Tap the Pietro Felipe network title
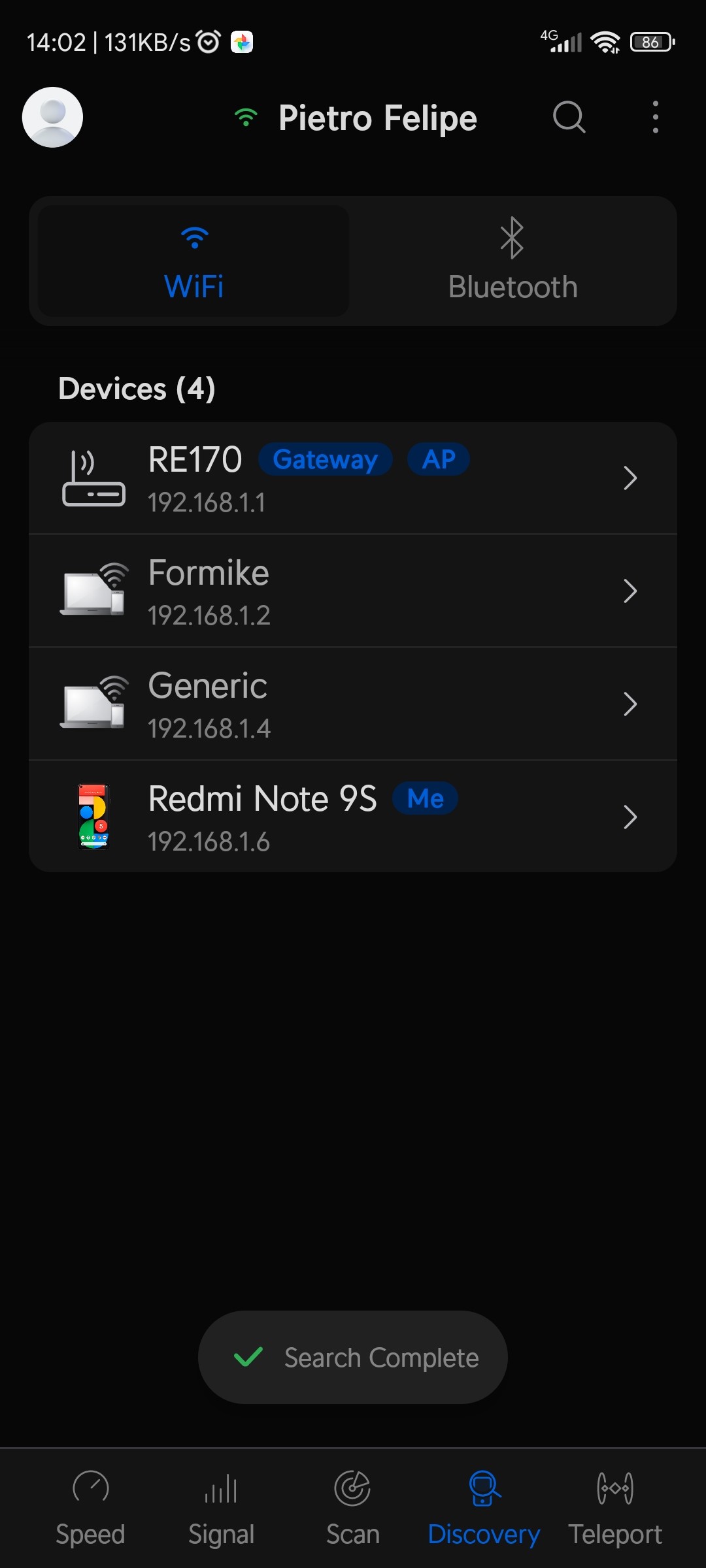Image resolution: width=706 pixels, height=1568 pixels. (x=377, y=118)
